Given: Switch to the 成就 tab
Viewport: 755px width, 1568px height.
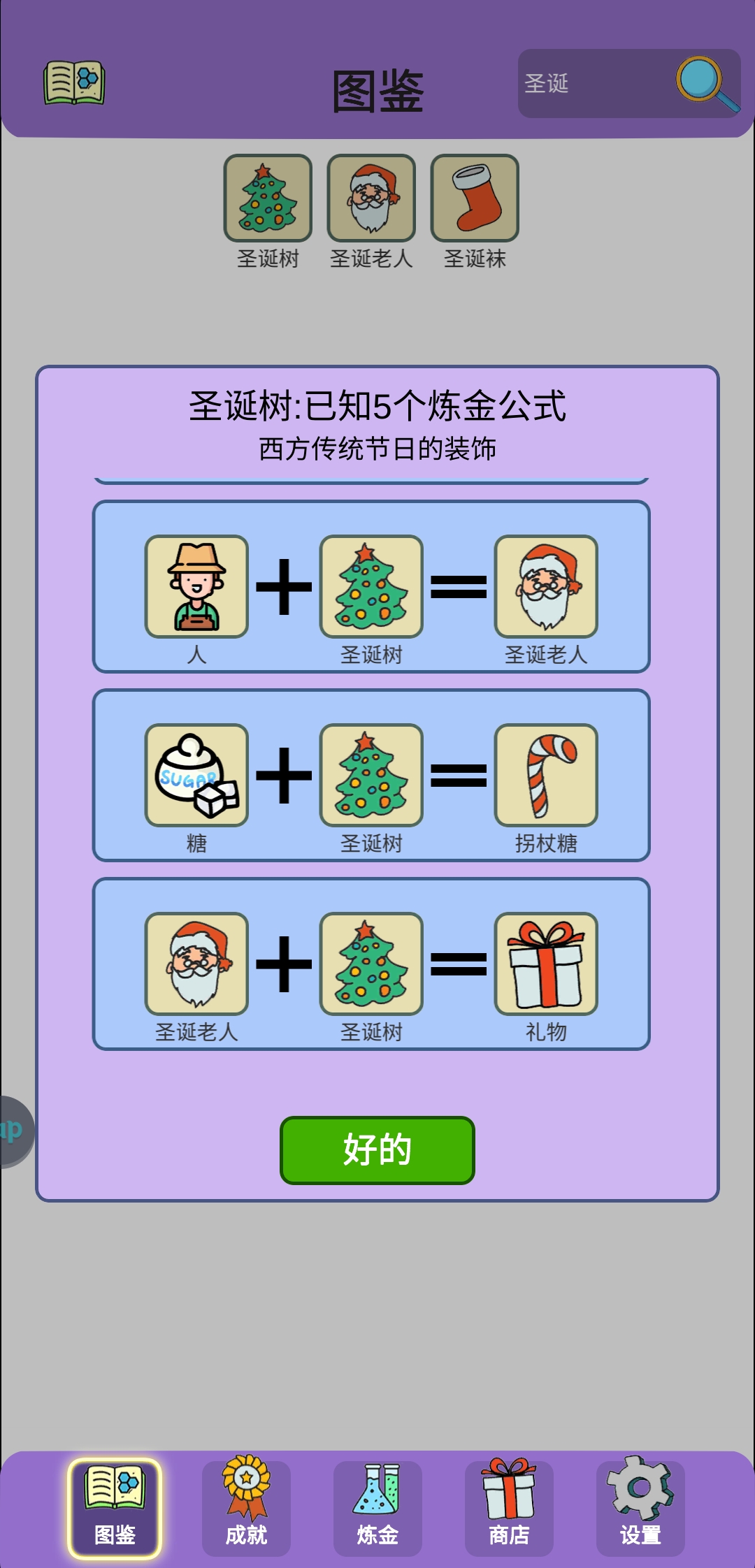Looking at the screenshot, I should pos(246,1508).
